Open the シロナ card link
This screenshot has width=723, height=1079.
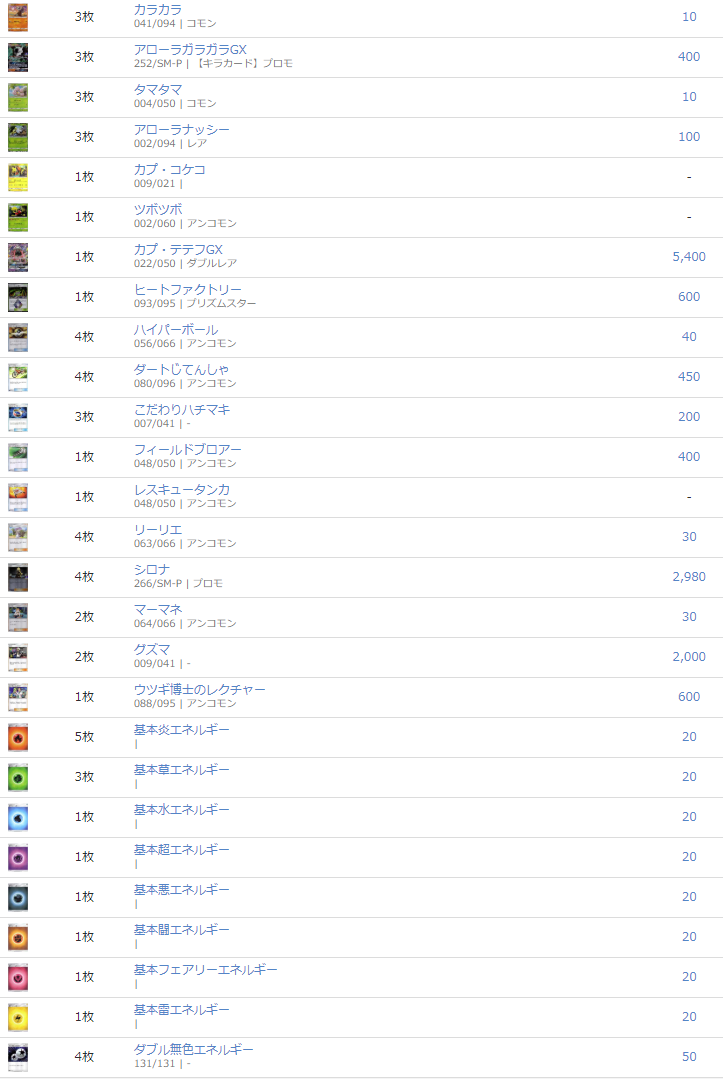[152, 569]
